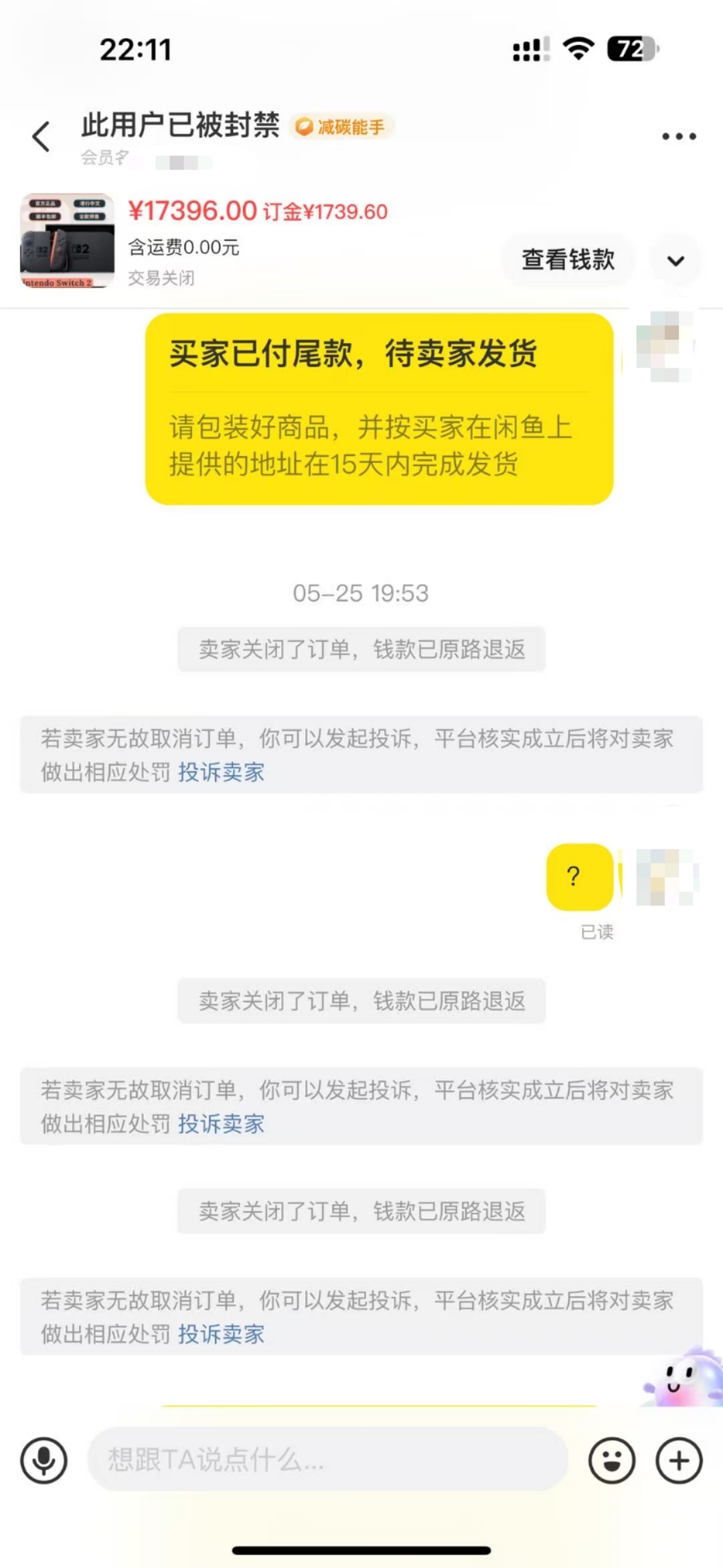723x1568 pixels.
Task: Go back from this chat
Action: (42, 137)
